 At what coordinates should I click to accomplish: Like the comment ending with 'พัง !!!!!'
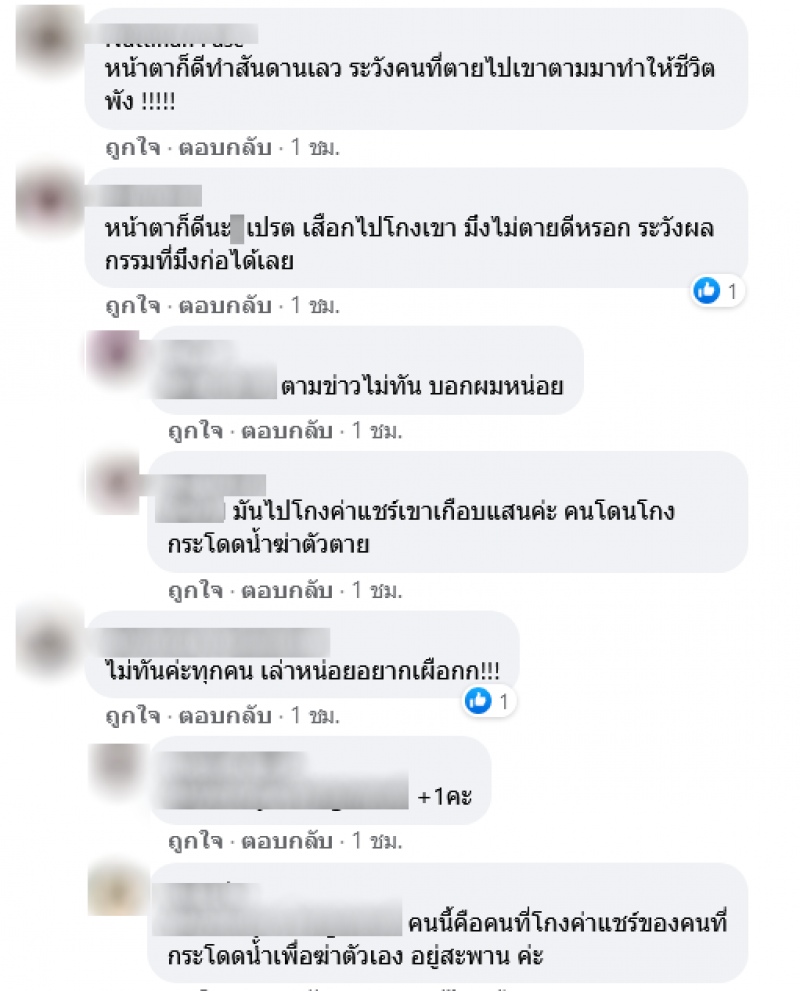(133, 148)
